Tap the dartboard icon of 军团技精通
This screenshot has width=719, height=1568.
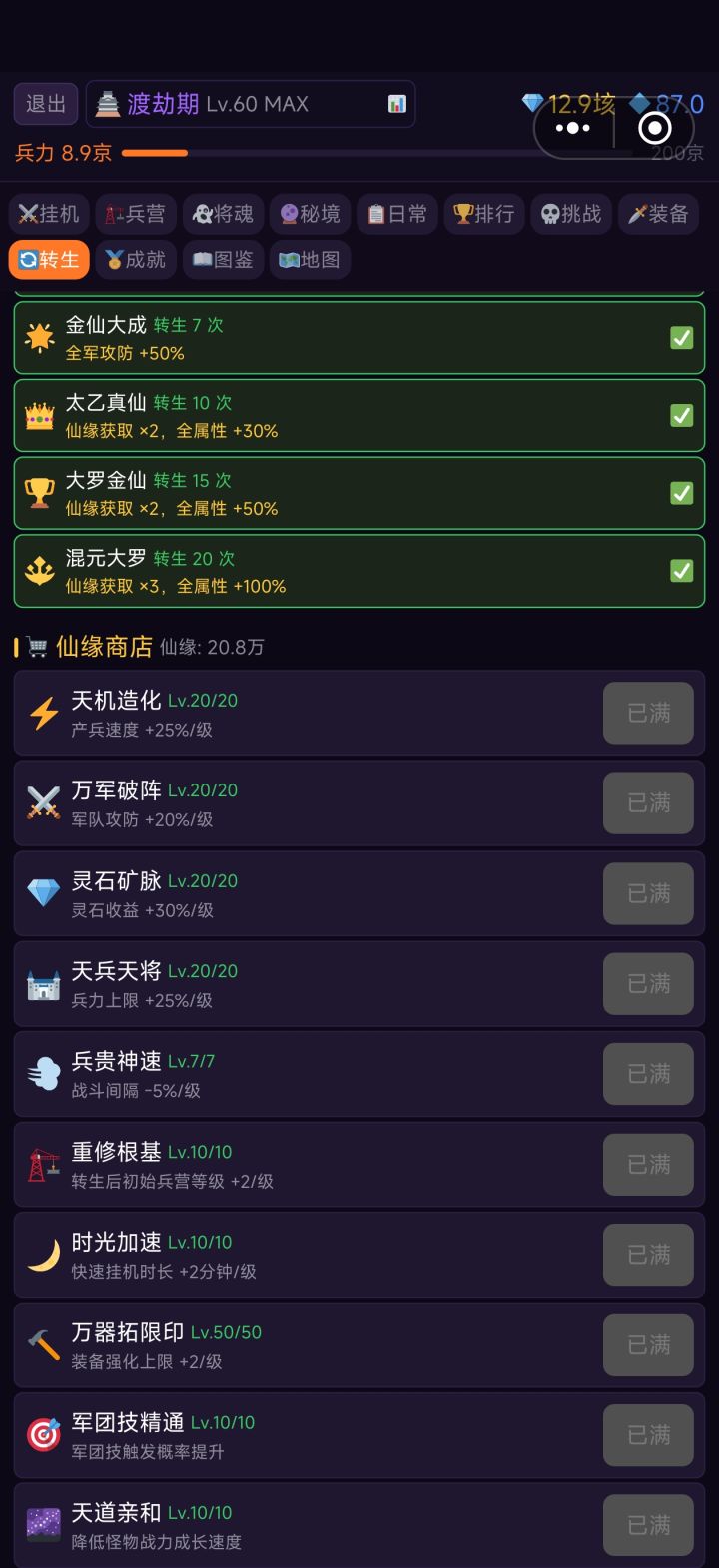[42, 1434]
